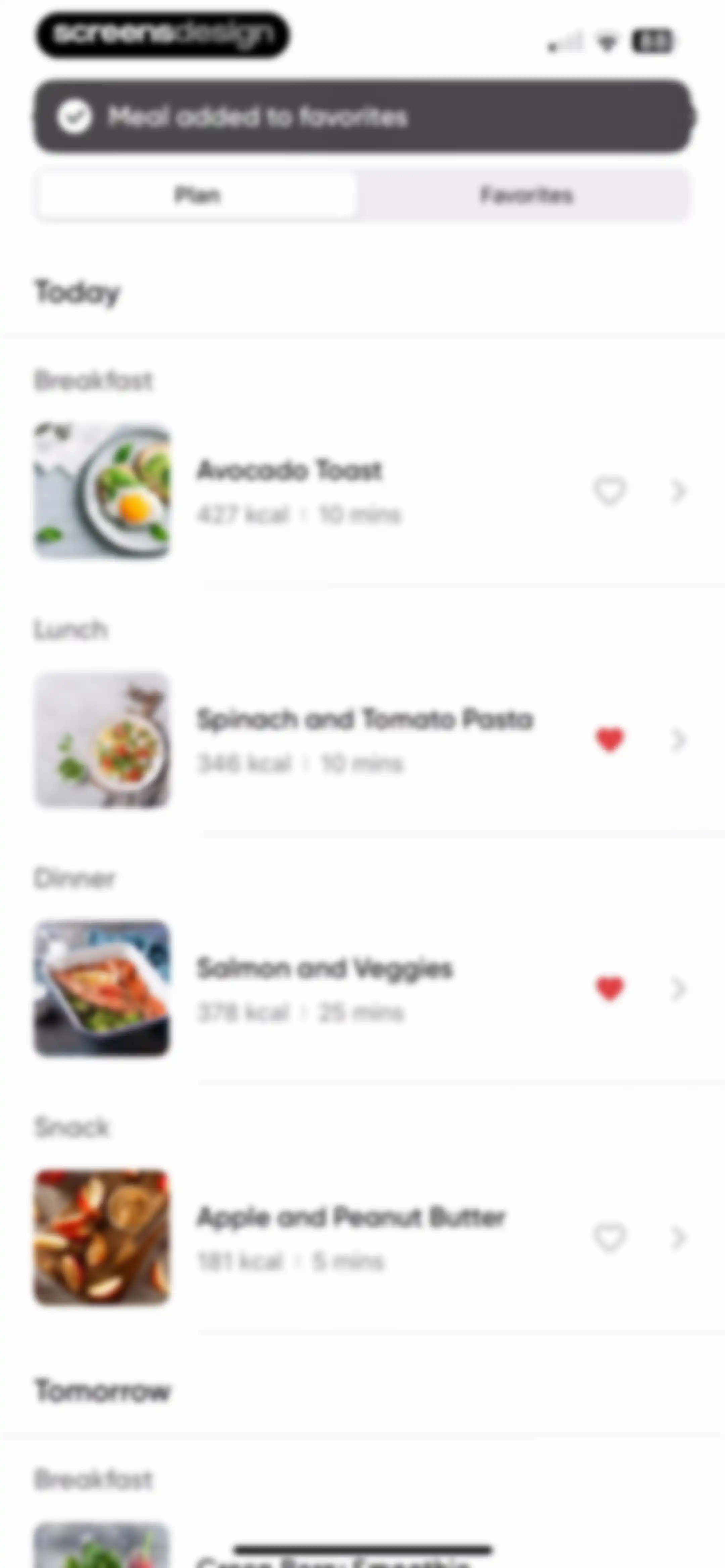Favorite the Avocado Toast meal

pos(609,491)
